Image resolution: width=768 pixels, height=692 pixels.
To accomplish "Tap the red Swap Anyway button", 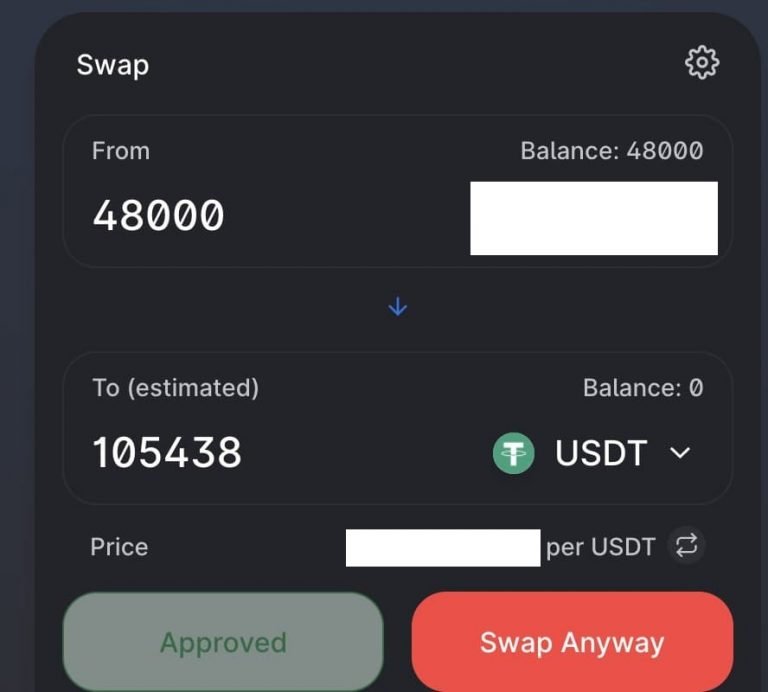I will click(572, 642).
